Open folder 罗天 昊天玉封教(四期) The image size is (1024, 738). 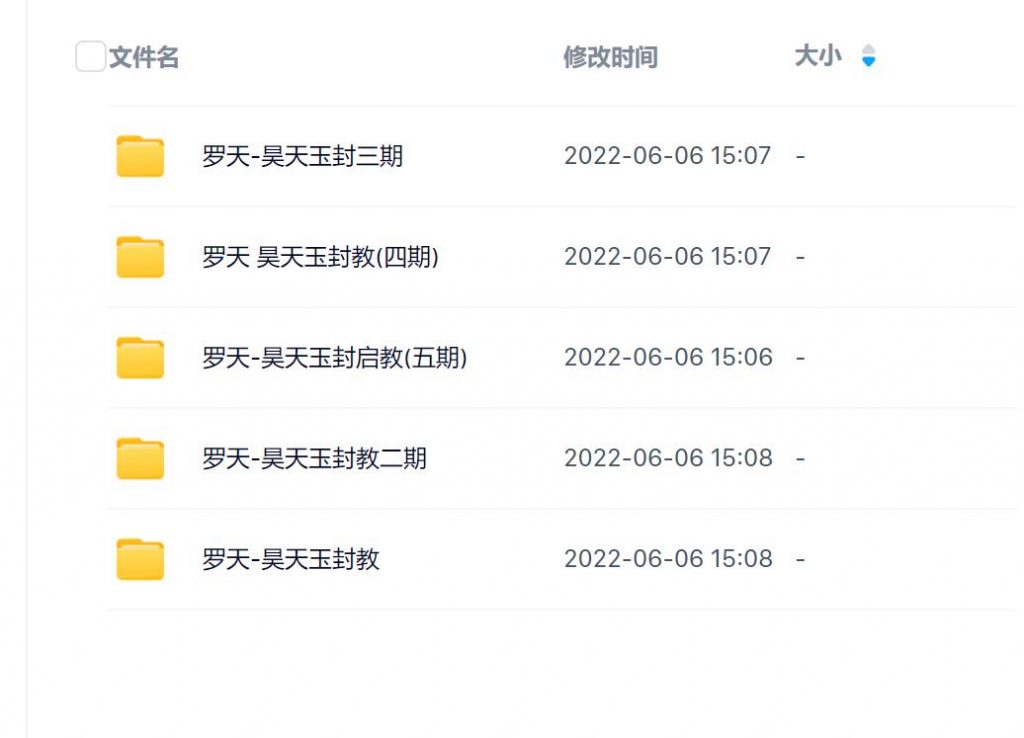[320, 257]
